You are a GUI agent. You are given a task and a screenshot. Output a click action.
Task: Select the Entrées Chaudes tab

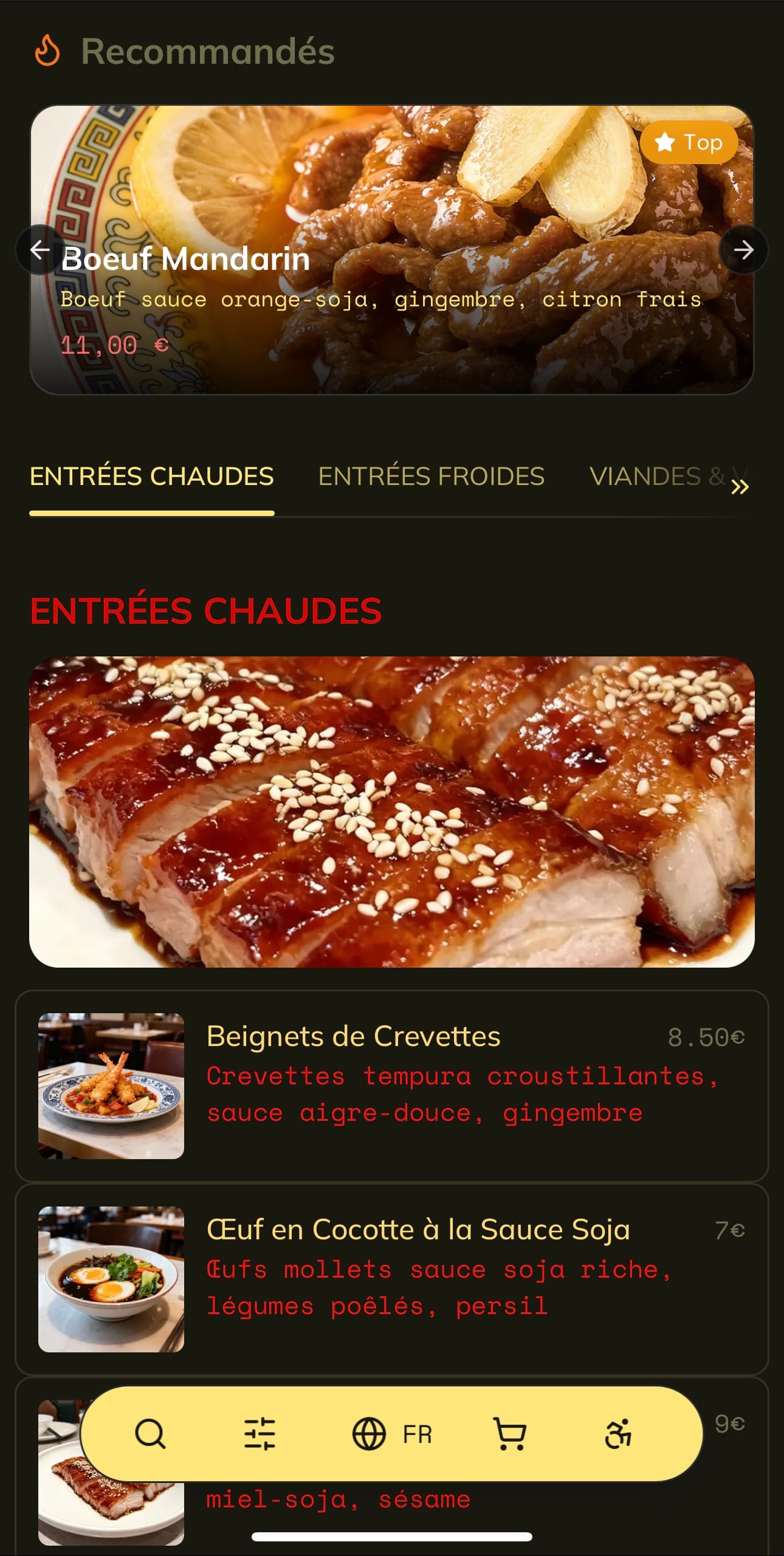[151, 477]
